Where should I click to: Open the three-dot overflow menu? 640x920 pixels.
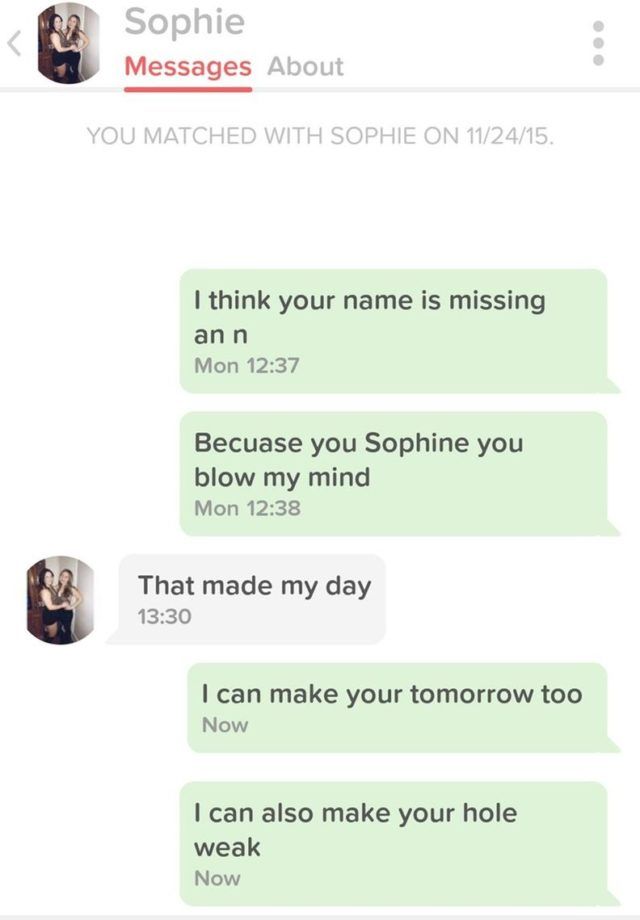(598, 44)
